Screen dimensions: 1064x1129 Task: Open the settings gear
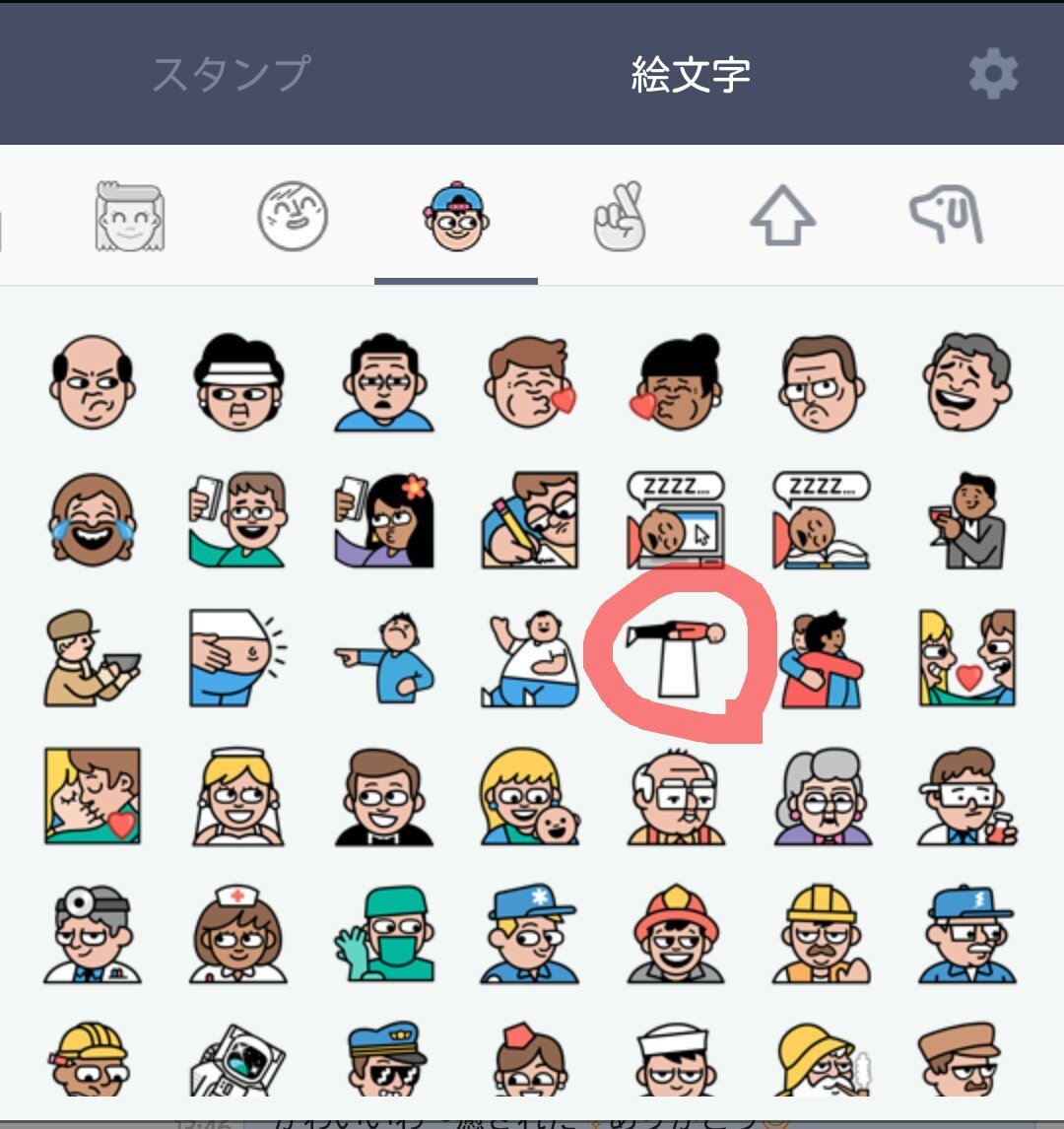[993, 75]
